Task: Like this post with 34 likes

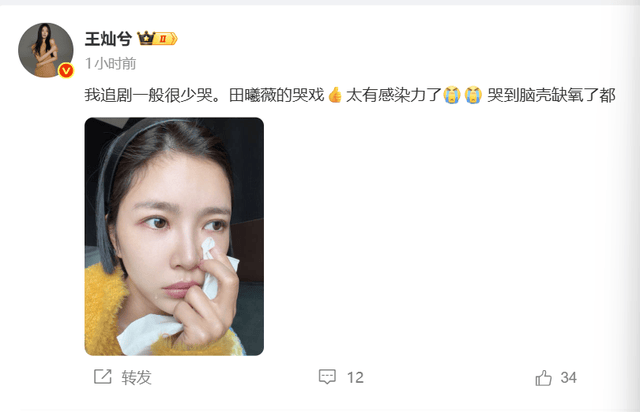Action: pos(556,377)
